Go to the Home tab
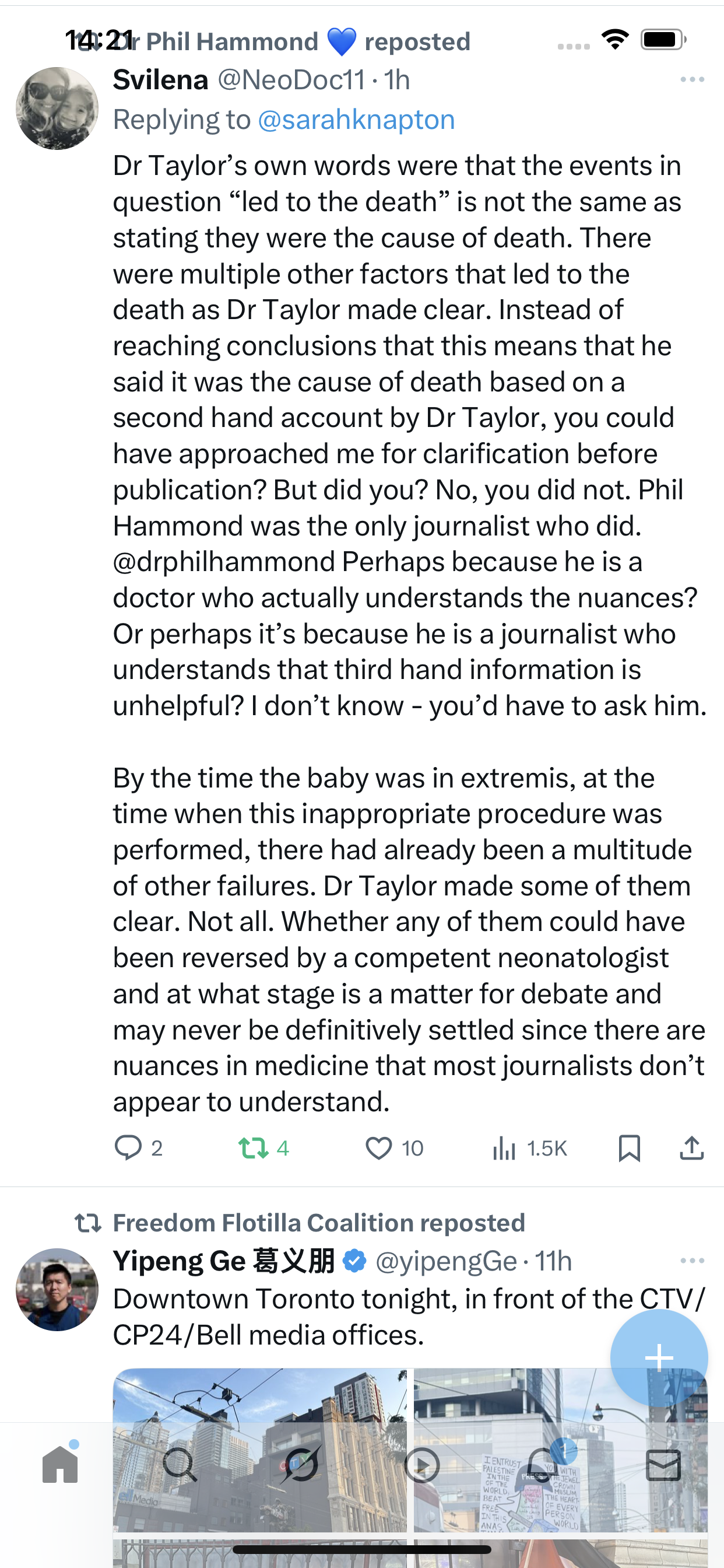The image size is (724, 1568). (x=60, y=1465)
